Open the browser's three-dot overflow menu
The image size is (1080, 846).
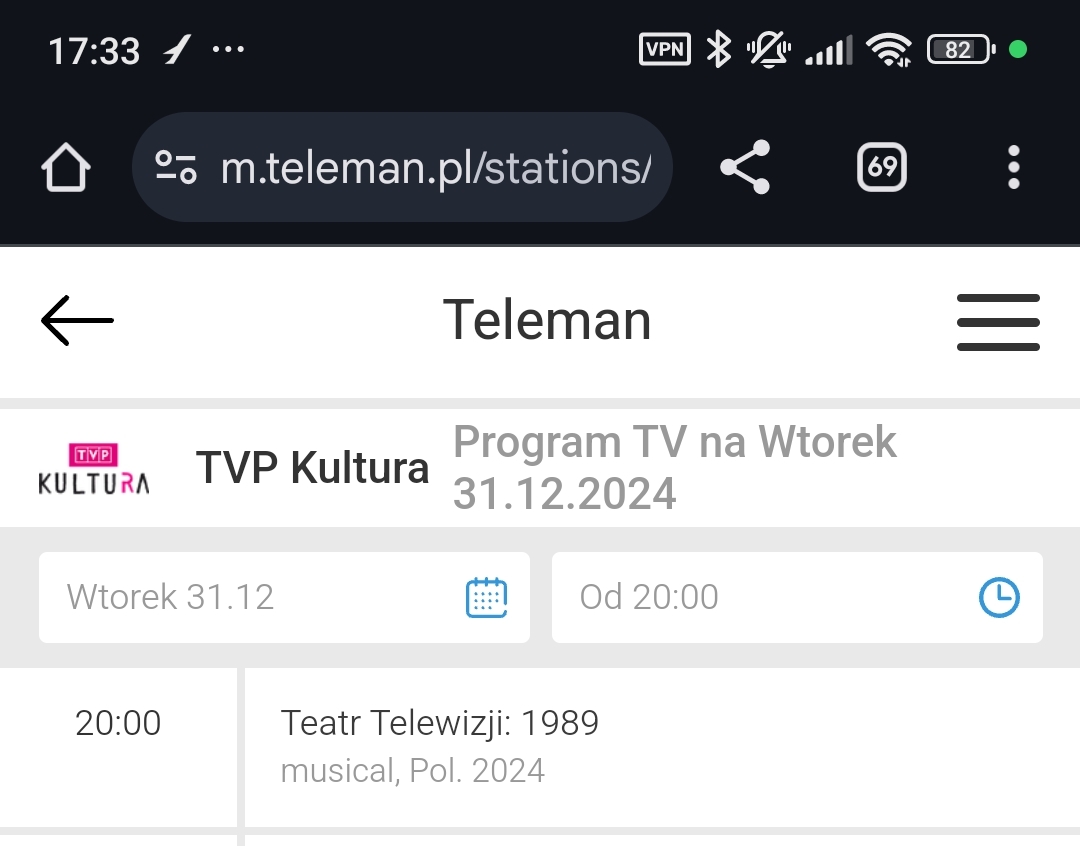click(x=1013, y=168)
